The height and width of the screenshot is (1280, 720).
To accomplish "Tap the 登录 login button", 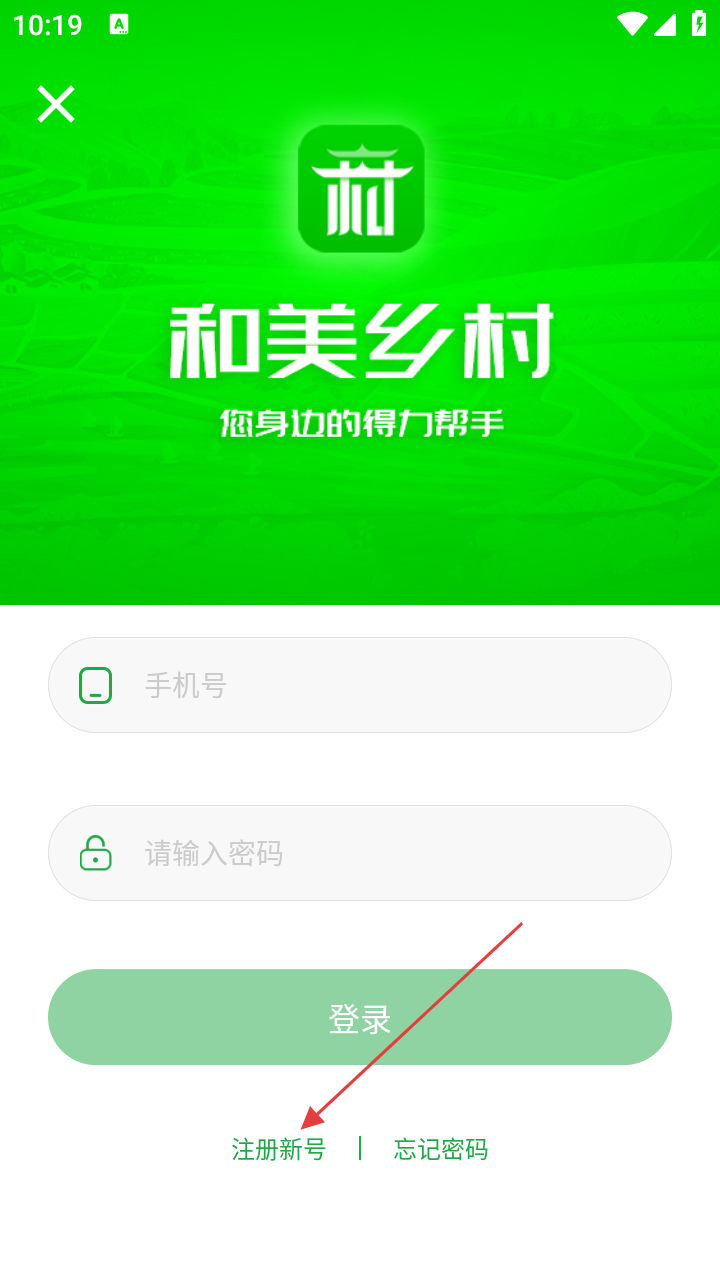I will click(x=360, y=1017).
